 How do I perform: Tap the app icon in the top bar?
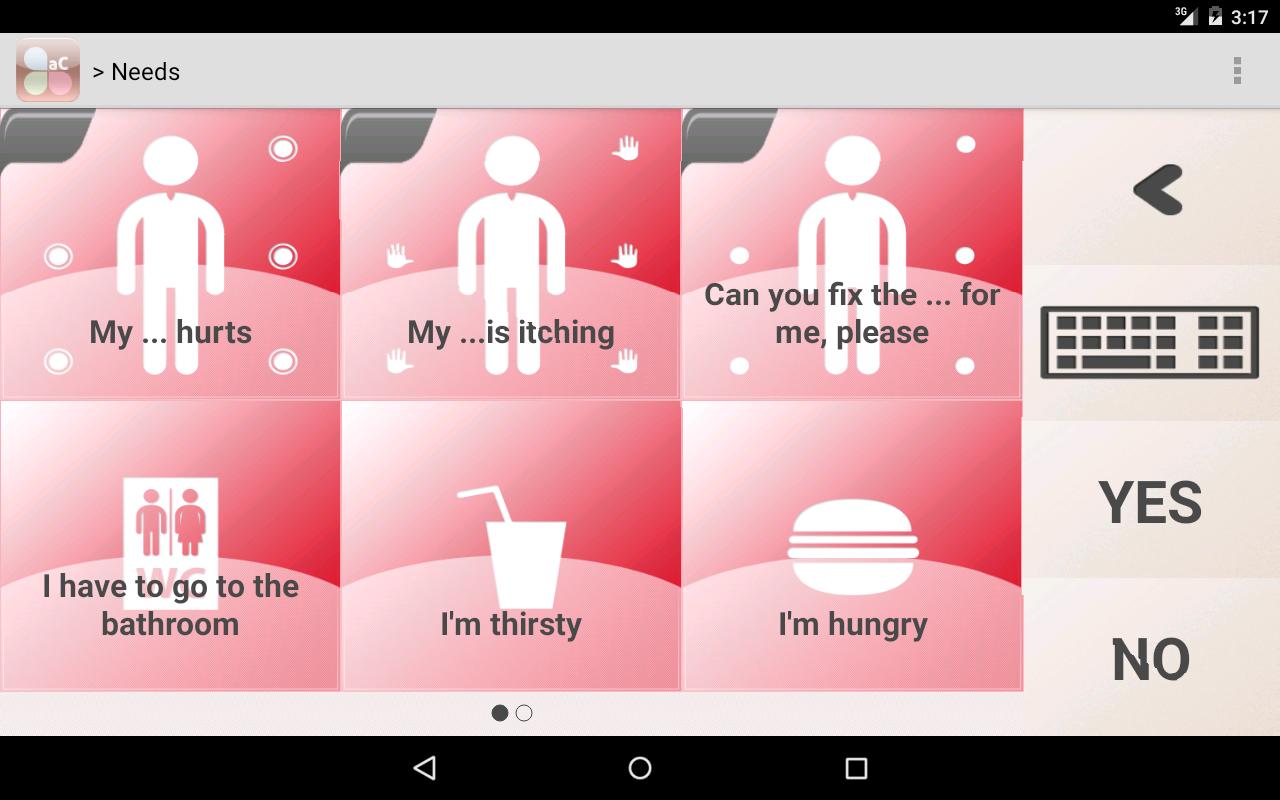pos(48,71)
